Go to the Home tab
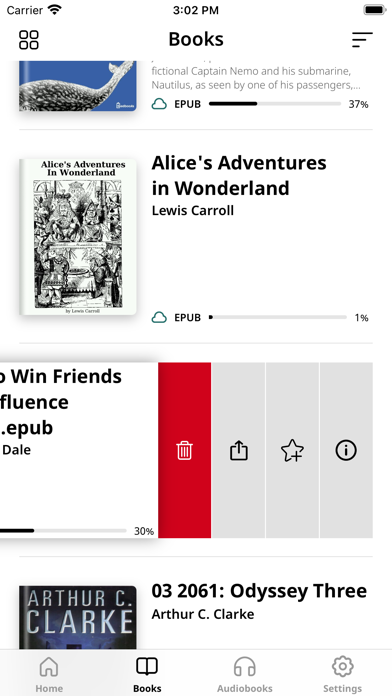Viewport: 392px width, 696px height. coord(49,674)
